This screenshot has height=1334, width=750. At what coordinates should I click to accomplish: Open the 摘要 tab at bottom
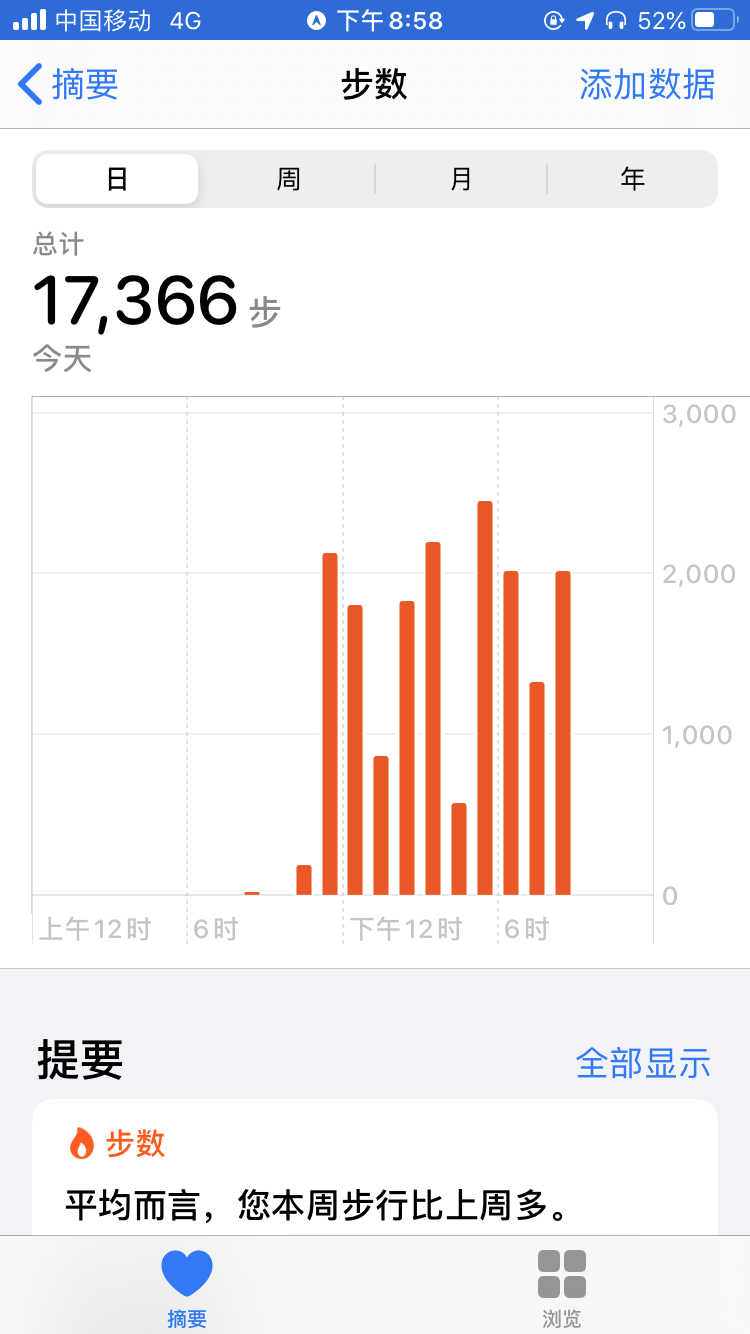[x=187, y=1288]
